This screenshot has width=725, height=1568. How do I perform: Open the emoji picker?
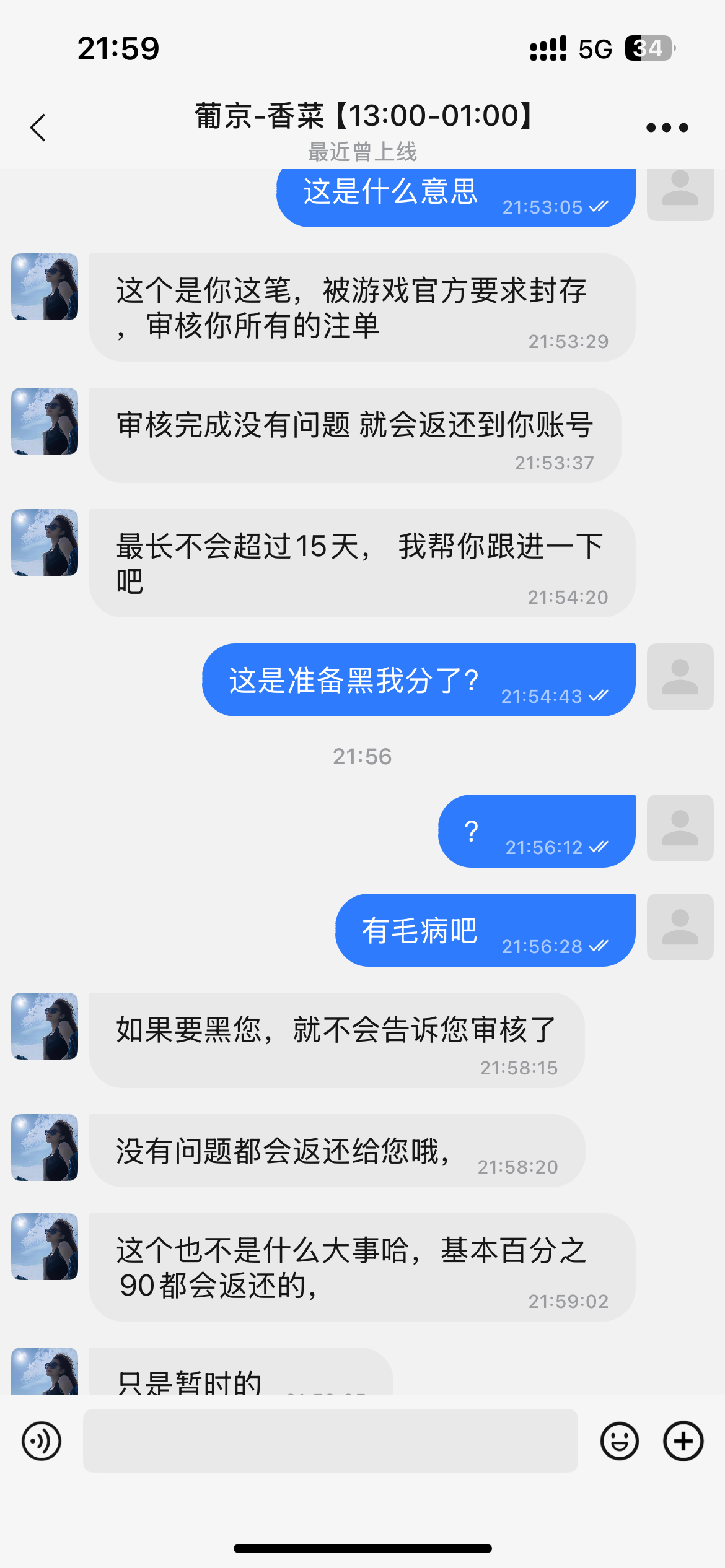pos(619,1441)
